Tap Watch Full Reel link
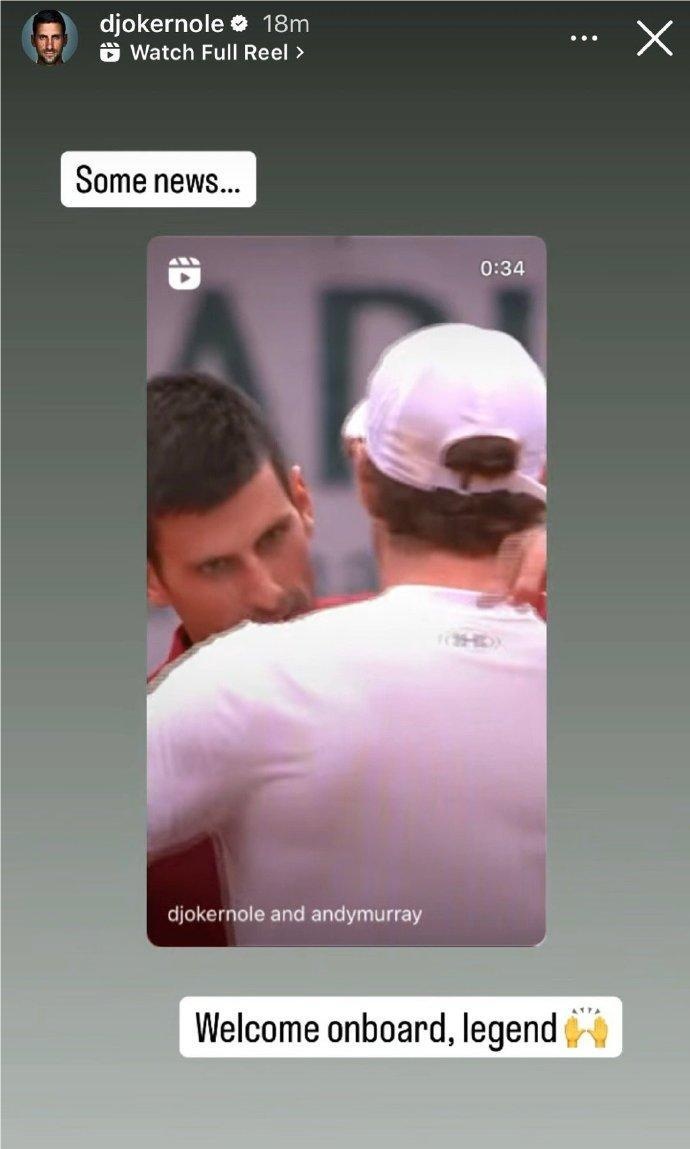This screenshot has height=1149, width=690. point(202,53)
